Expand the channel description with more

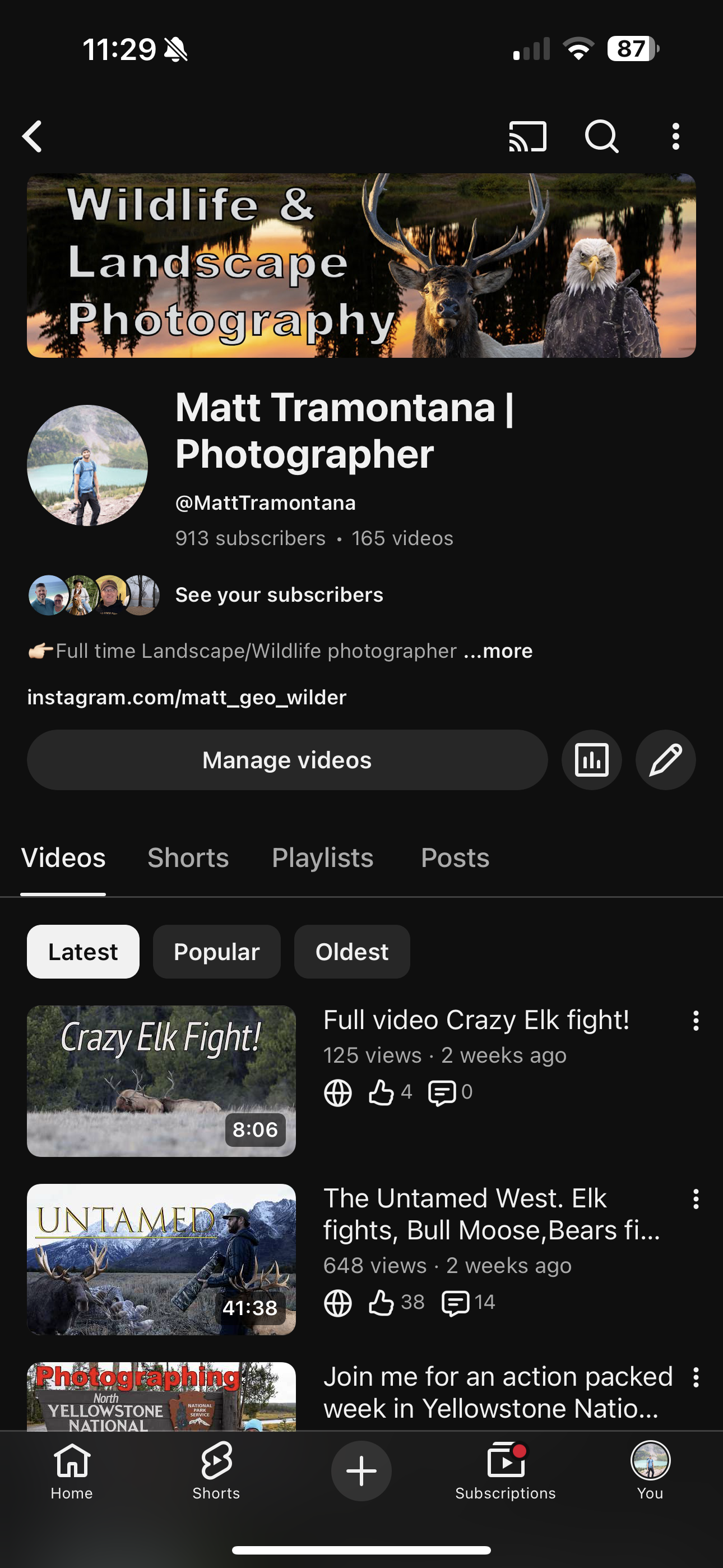click(498, 651)
